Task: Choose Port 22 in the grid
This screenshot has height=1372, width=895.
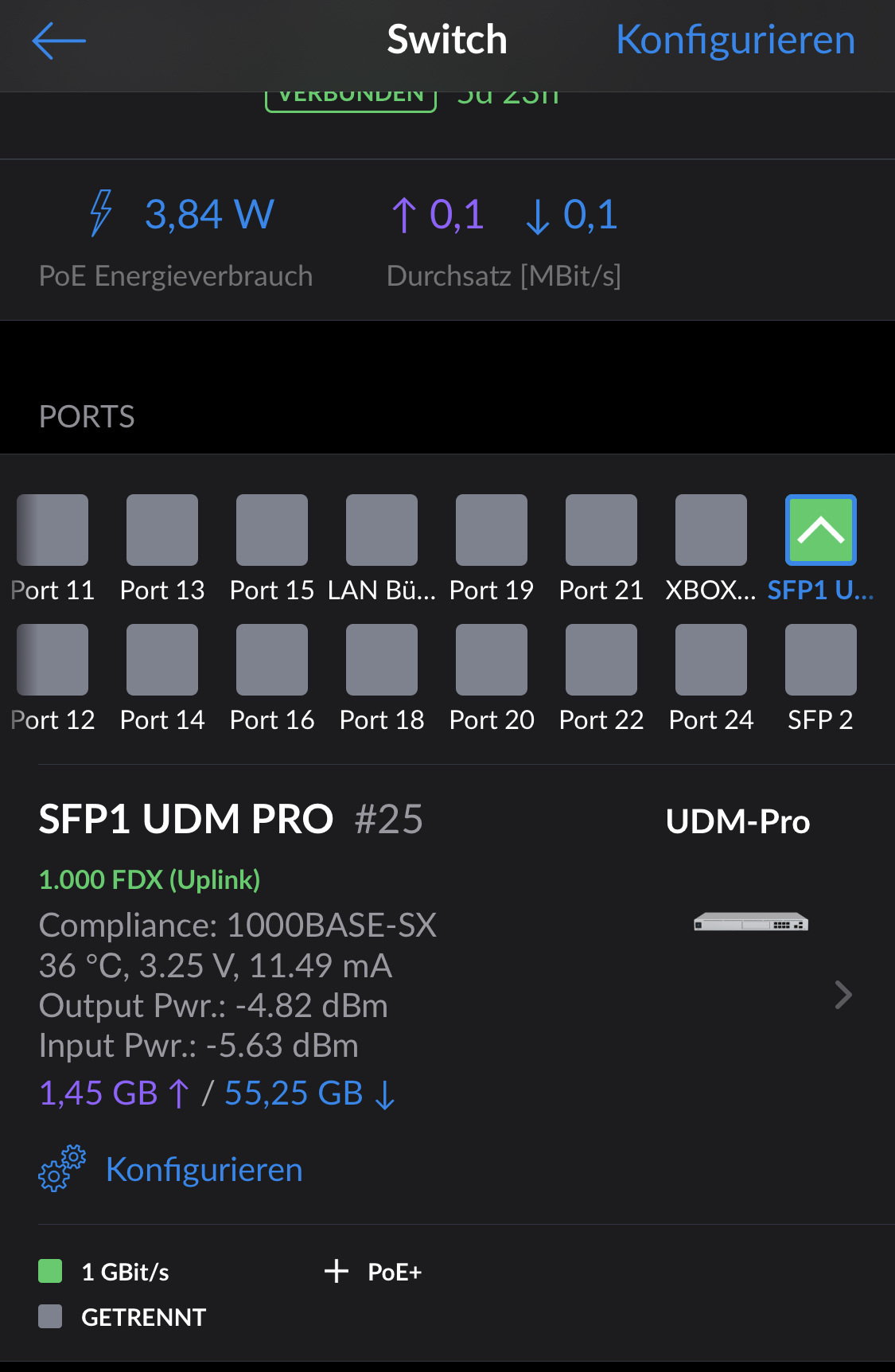Action: [601, 660]
